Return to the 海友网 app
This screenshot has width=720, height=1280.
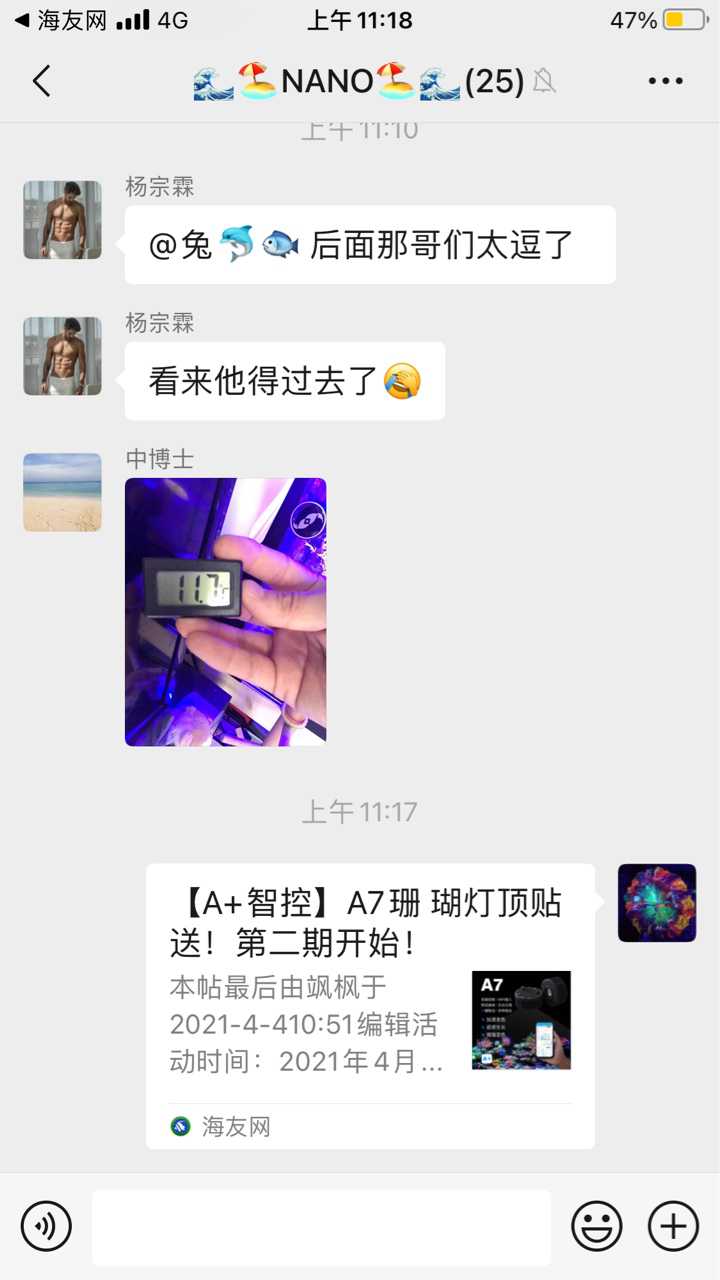[60, 20]
